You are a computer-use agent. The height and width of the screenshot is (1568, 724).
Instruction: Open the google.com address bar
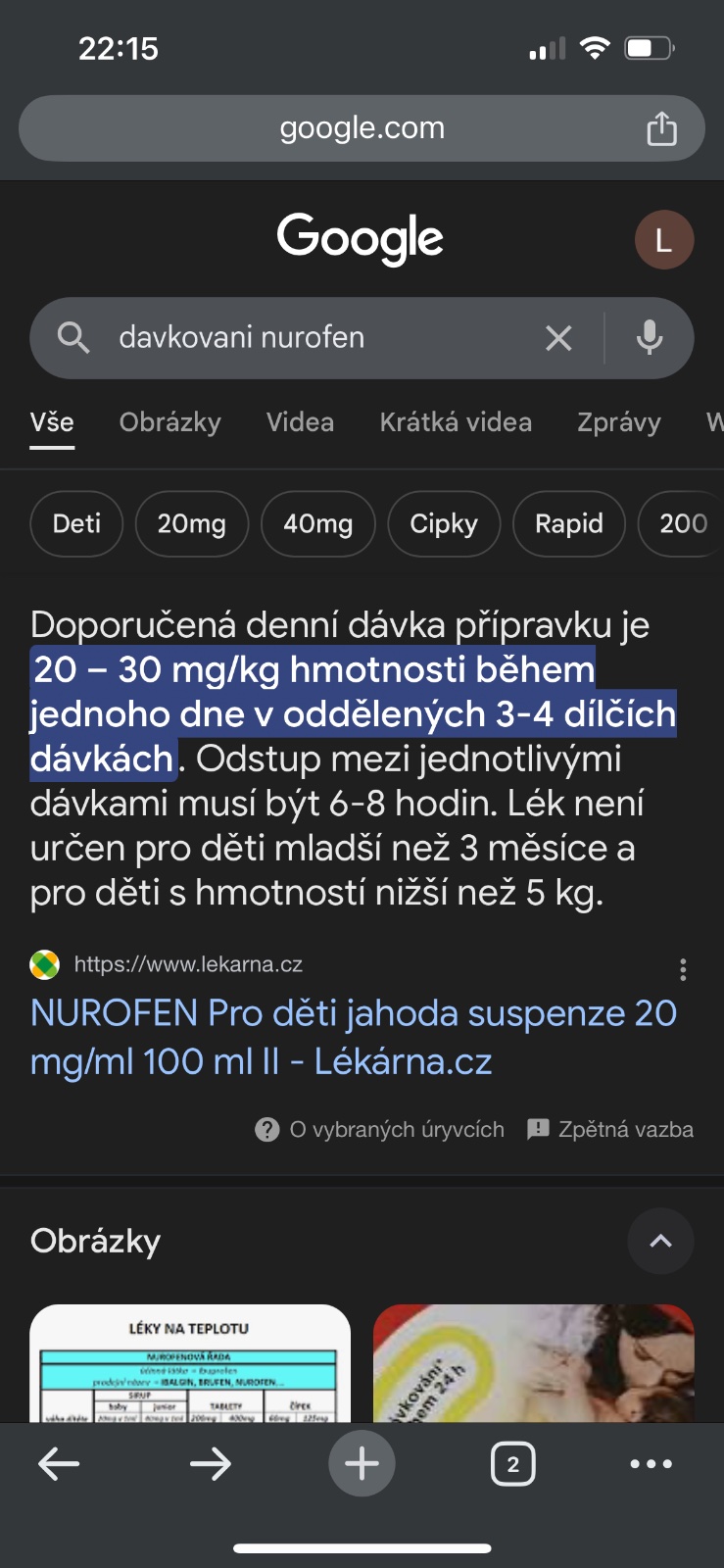click(362, 128)
